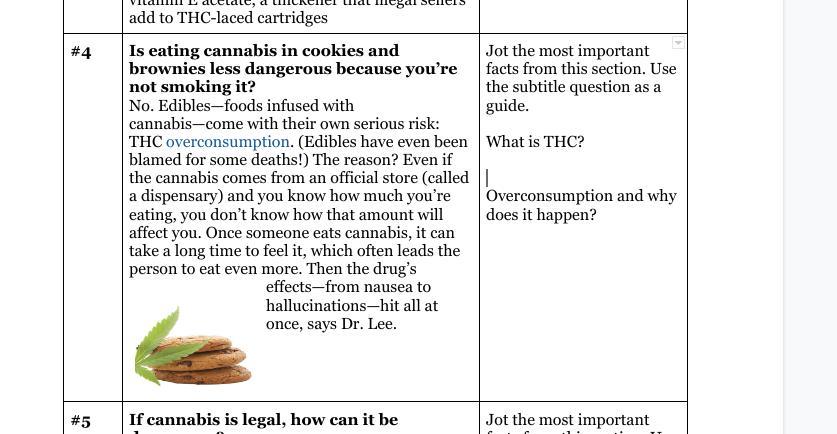
Task: Open the blue overconsumption link
Action: click(x=227, y=142)
